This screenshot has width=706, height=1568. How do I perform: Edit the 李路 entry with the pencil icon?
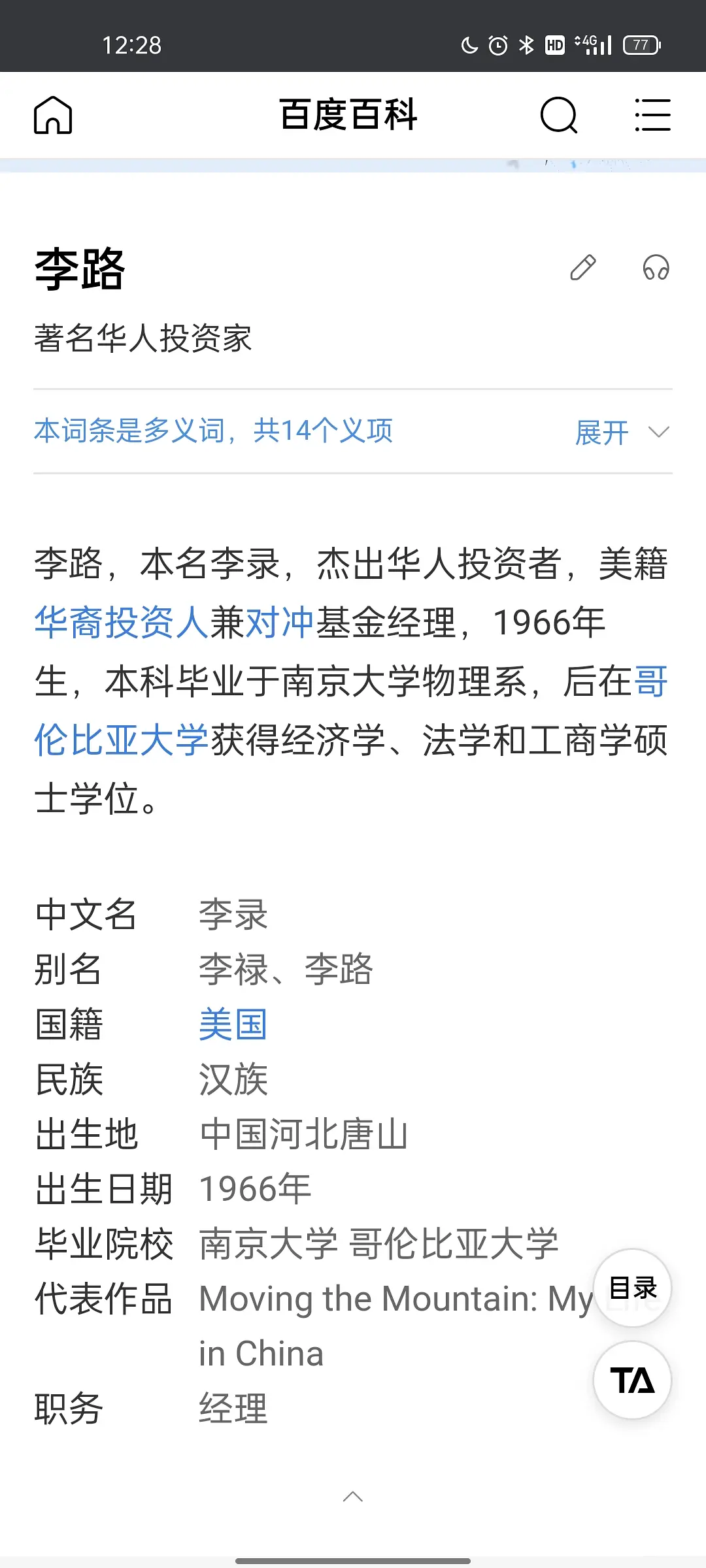click(x=582, y=268)
